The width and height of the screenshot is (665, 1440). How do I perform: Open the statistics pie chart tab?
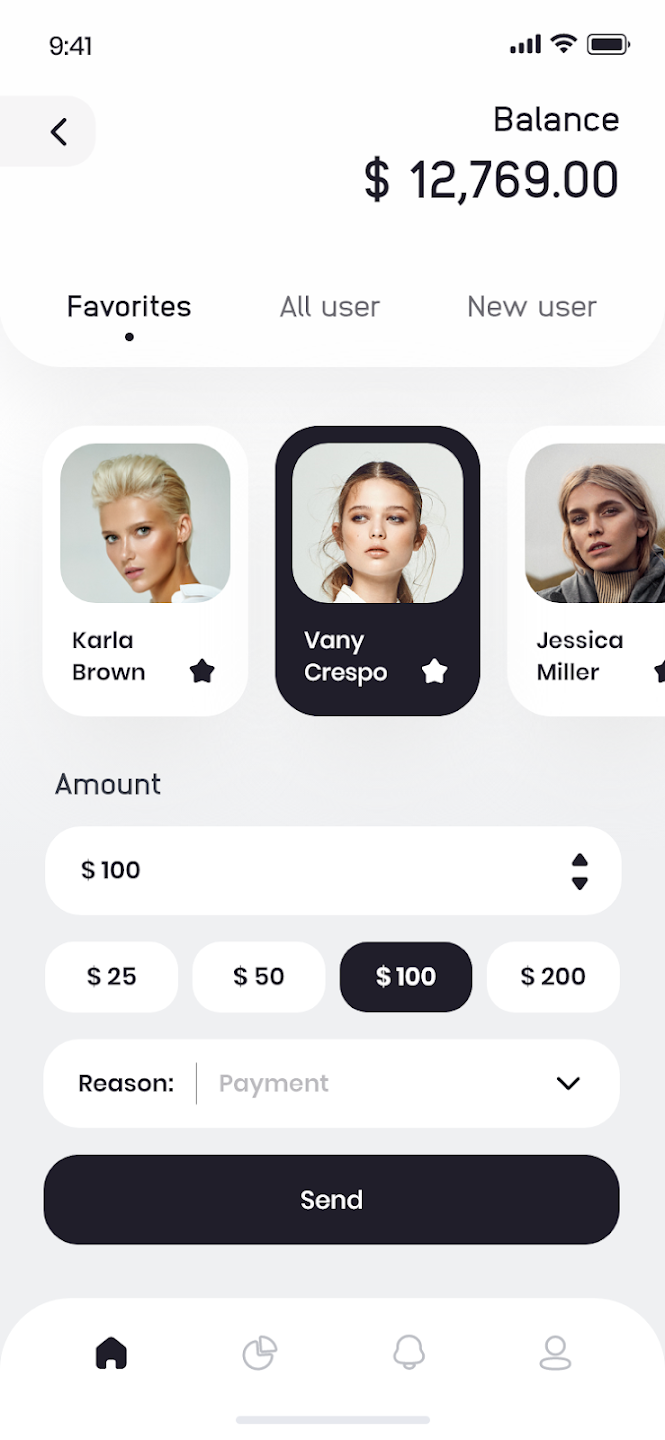(260, 1353)
